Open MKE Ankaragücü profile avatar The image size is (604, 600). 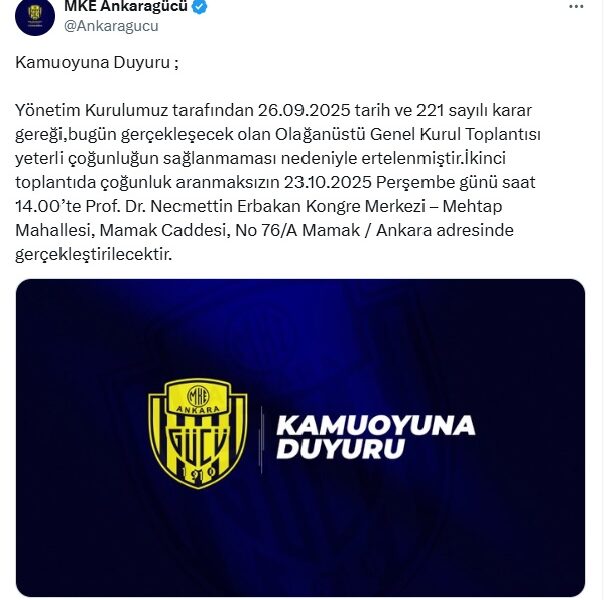[x=35, y=14]
